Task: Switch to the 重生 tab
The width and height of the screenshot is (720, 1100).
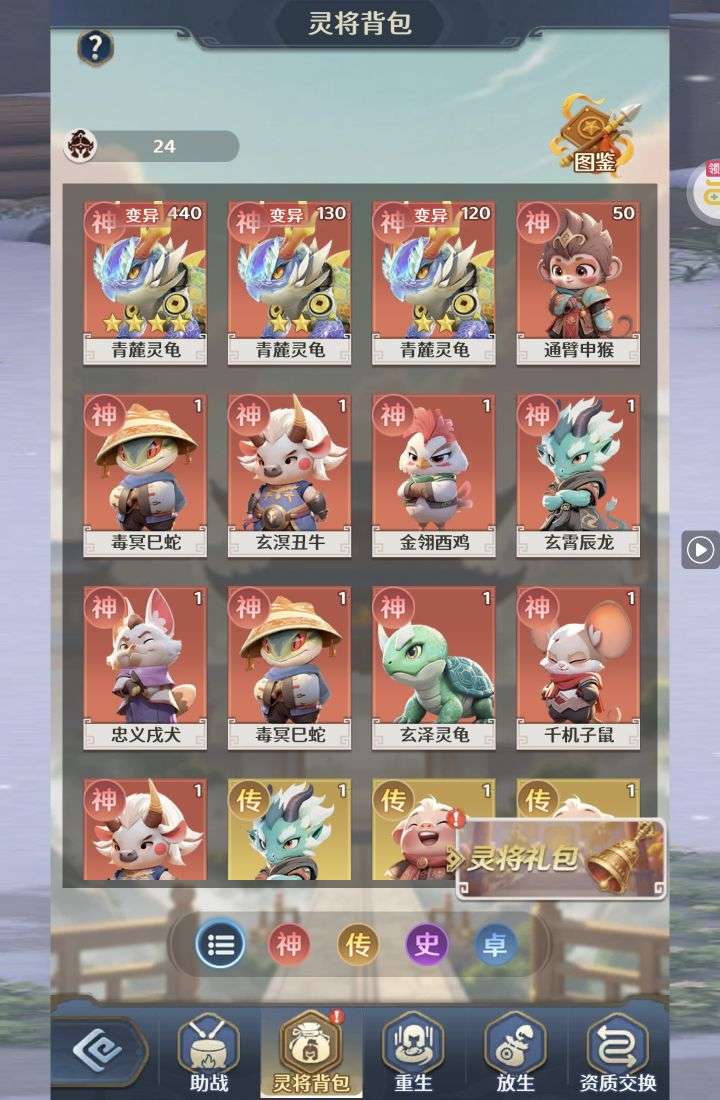Action: click(413, 1053)
